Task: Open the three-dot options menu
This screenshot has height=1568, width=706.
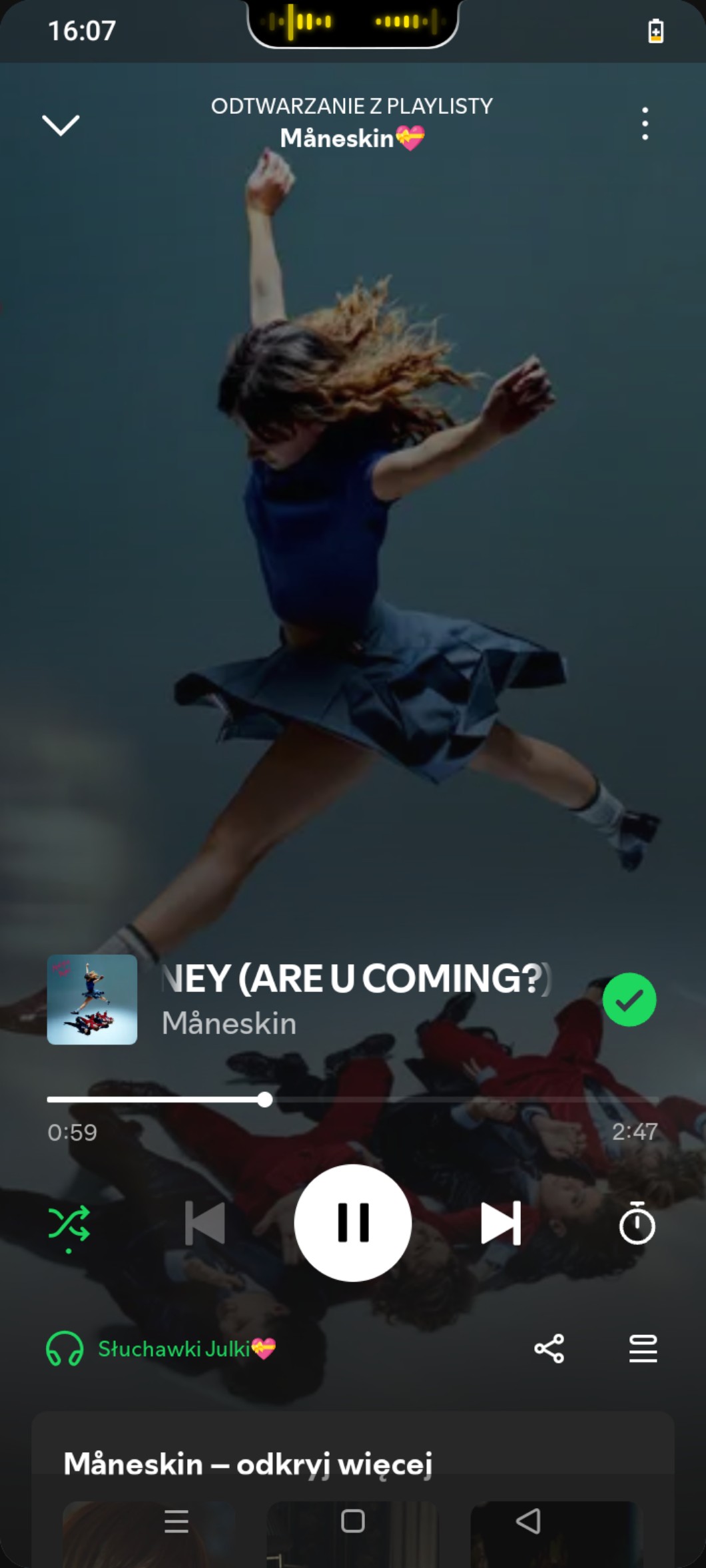Action: pos(644,124)
